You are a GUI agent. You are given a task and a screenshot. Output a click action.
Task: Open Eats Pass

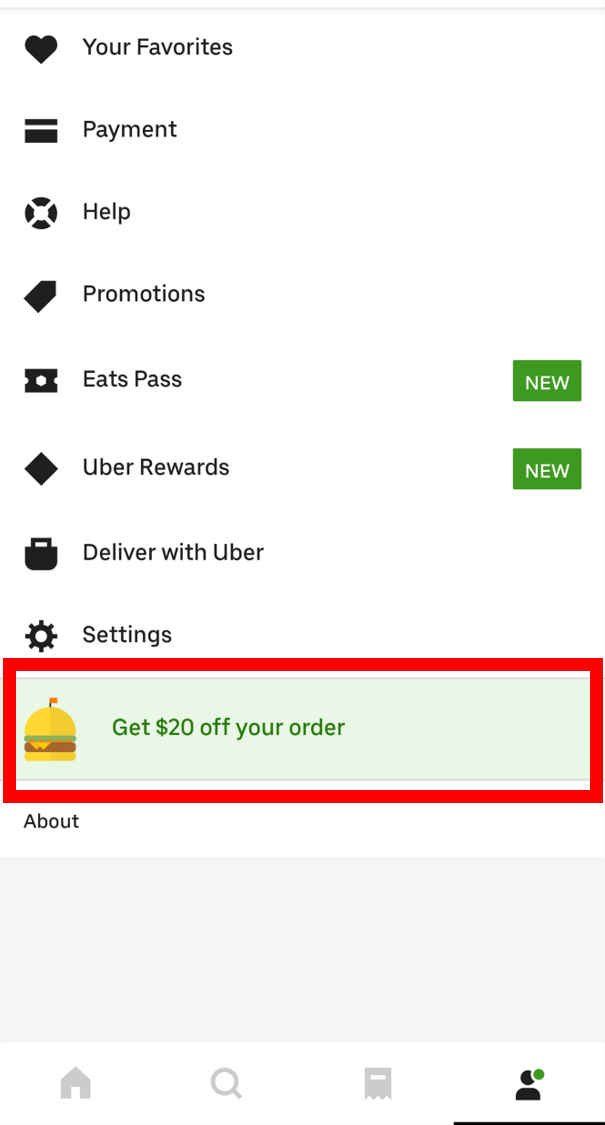[302, 380]
